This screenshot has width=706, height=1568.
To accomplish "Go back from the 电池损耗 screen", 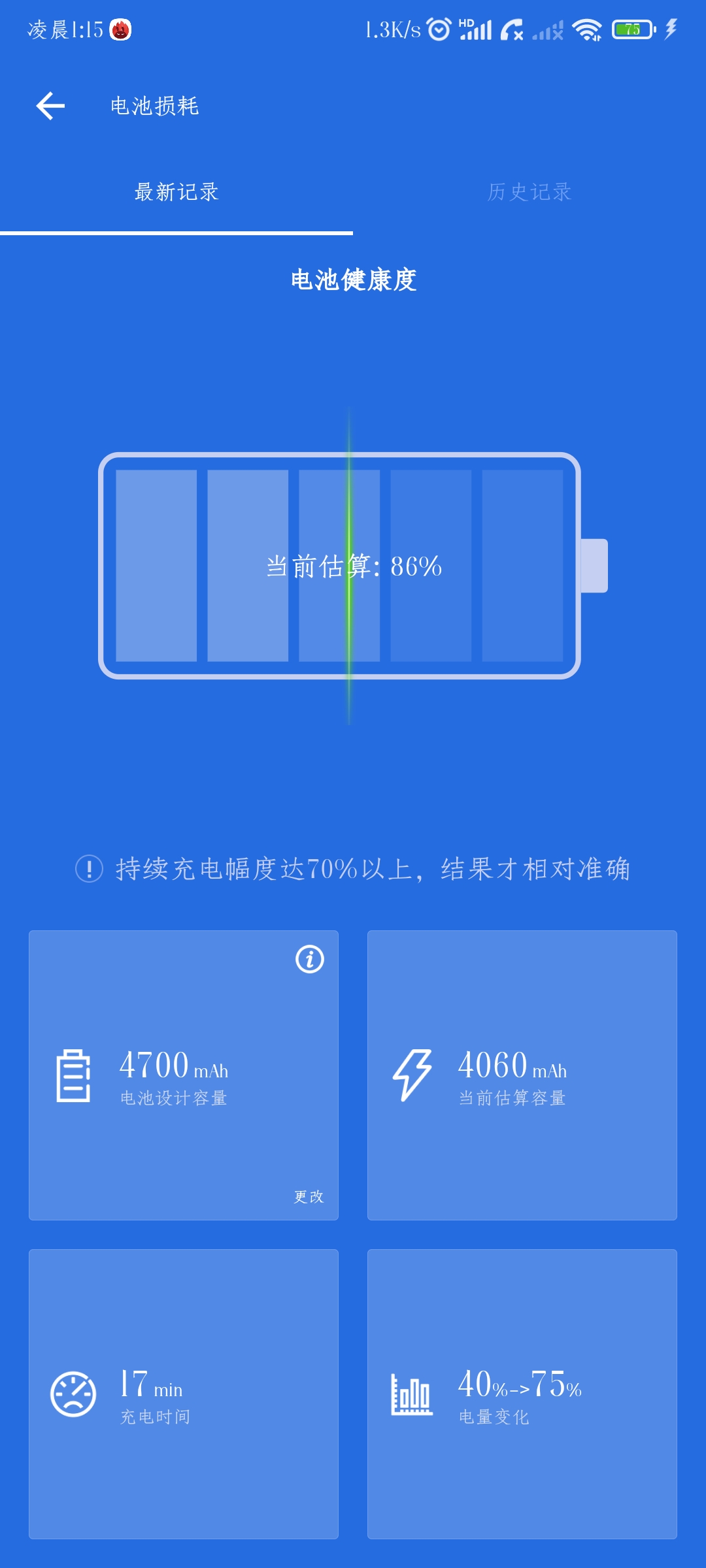I will 50,106.
